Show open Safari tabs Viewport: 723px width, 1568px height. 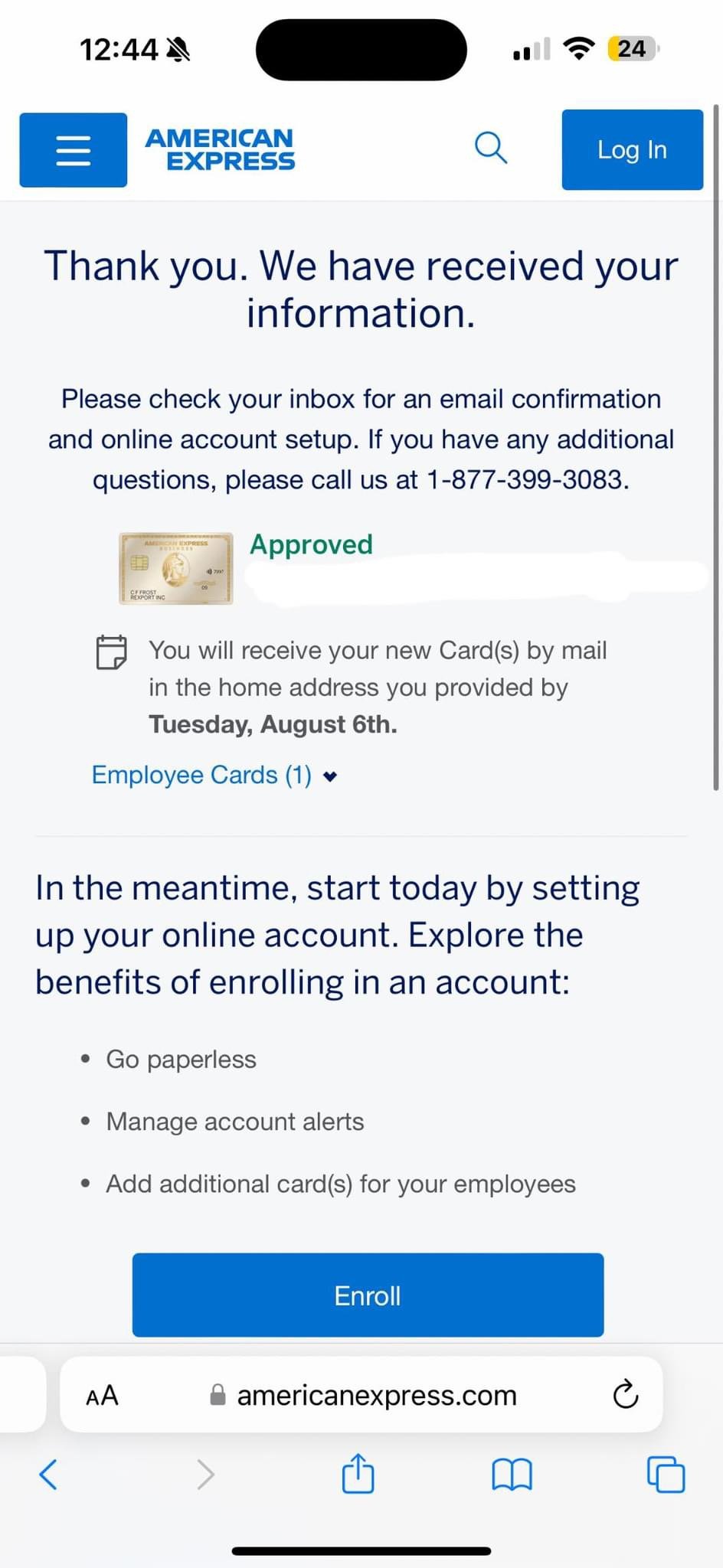[x=666, y=1474]
